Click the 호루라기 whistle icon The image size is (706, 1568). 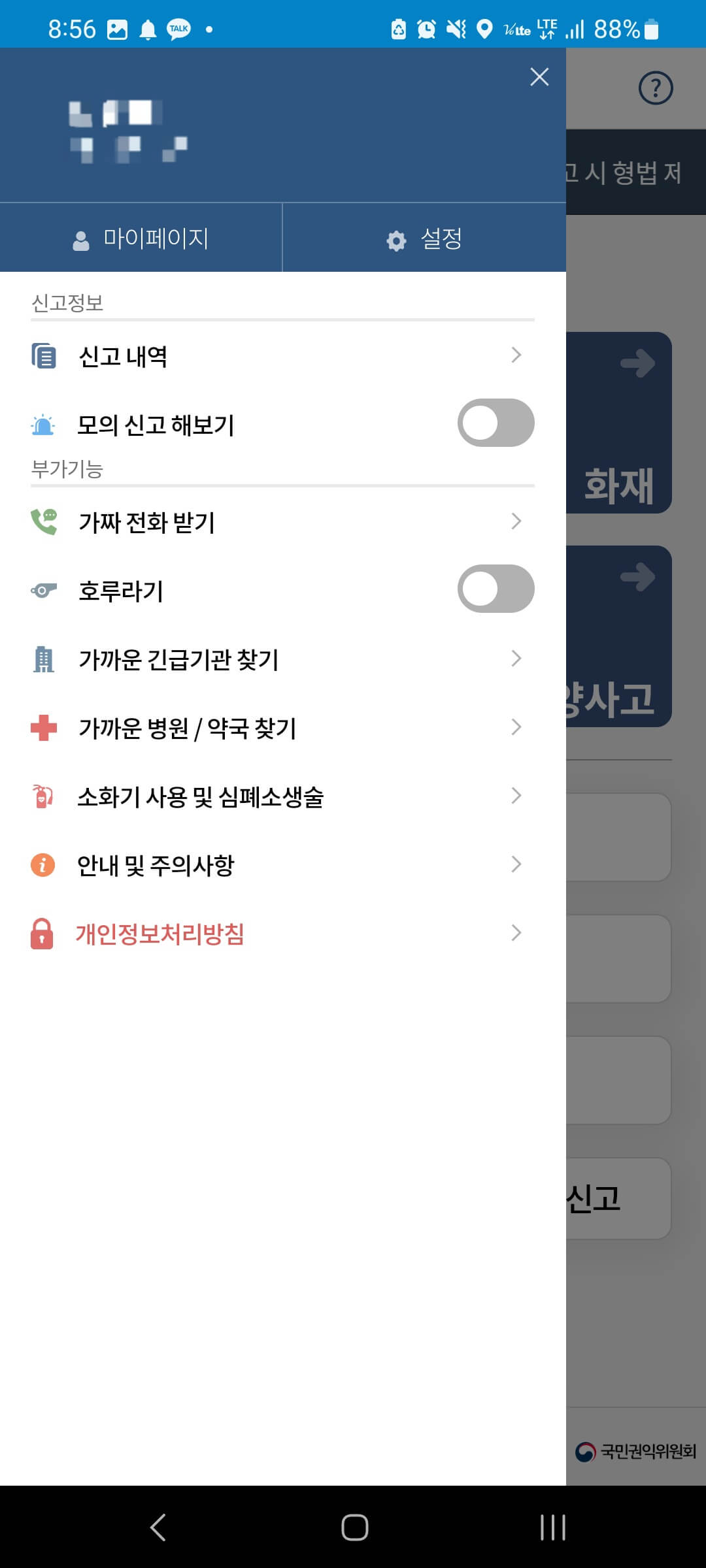coord(42,589)
